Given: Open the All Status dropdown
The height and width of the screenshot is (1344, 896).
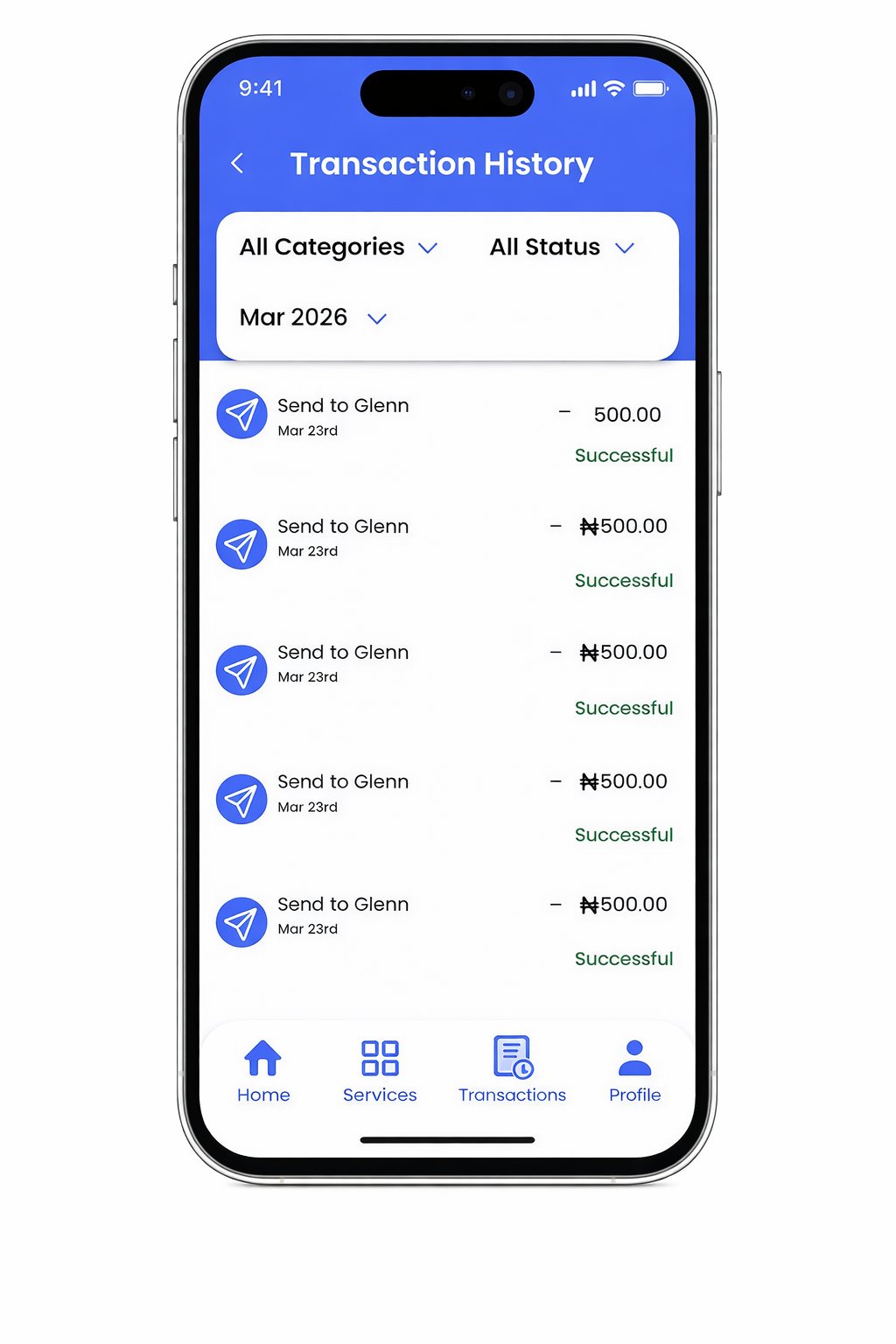Looking at the screenshot, I should tap(561, 248).
